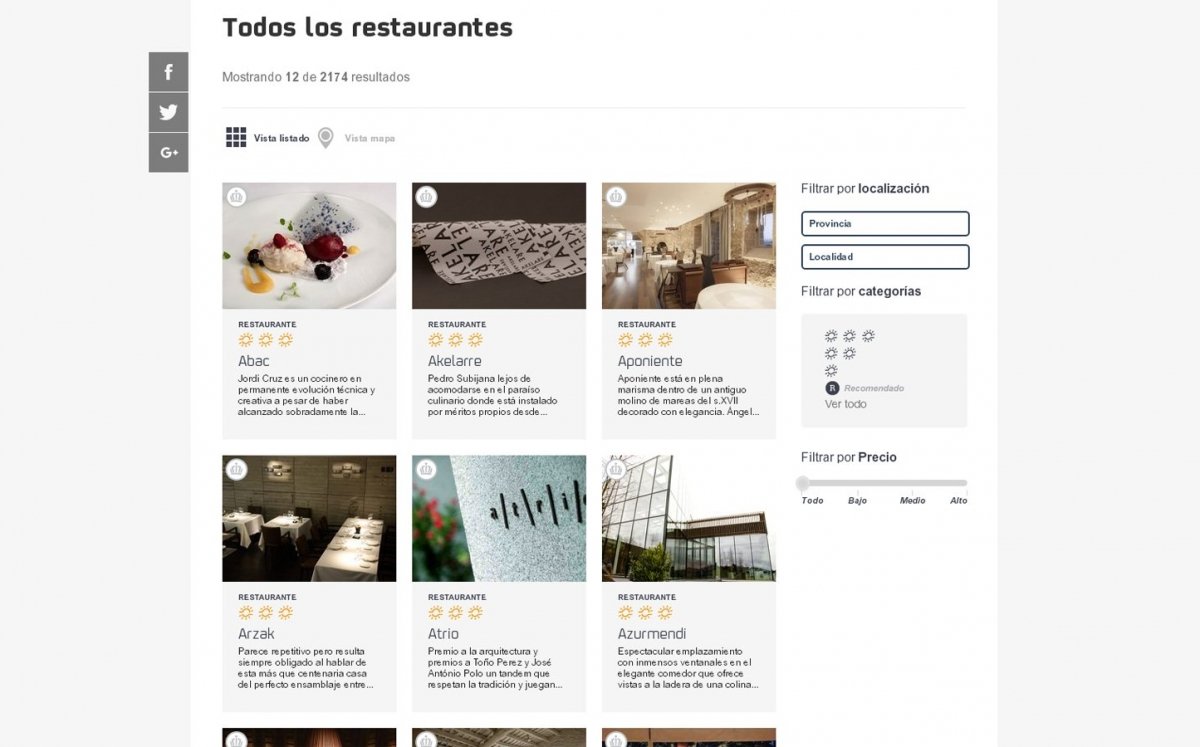Switch to Vista listado view
Image resolution: width=1200 pixels, height=747 pixels.
pyautogui.click(x=267, y=138)
